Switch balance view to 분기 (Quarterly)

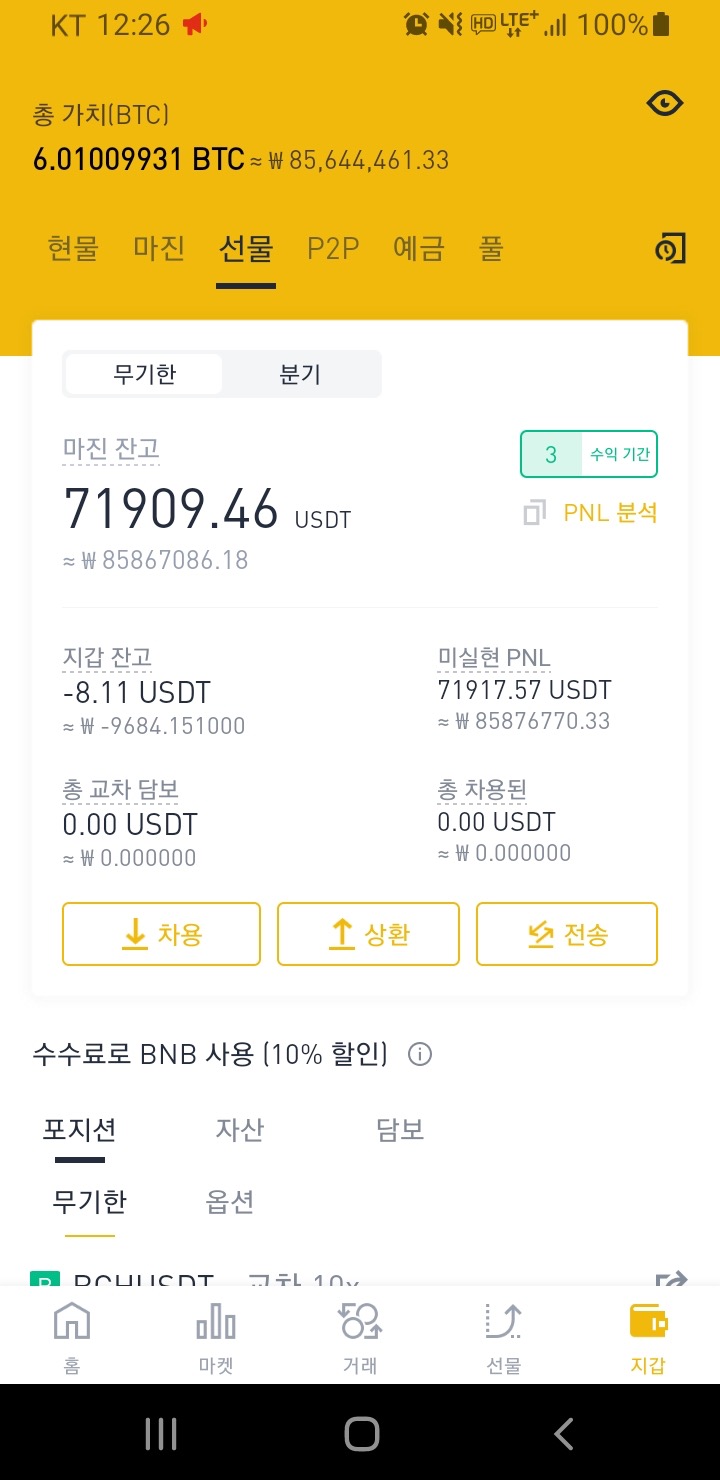301,373
